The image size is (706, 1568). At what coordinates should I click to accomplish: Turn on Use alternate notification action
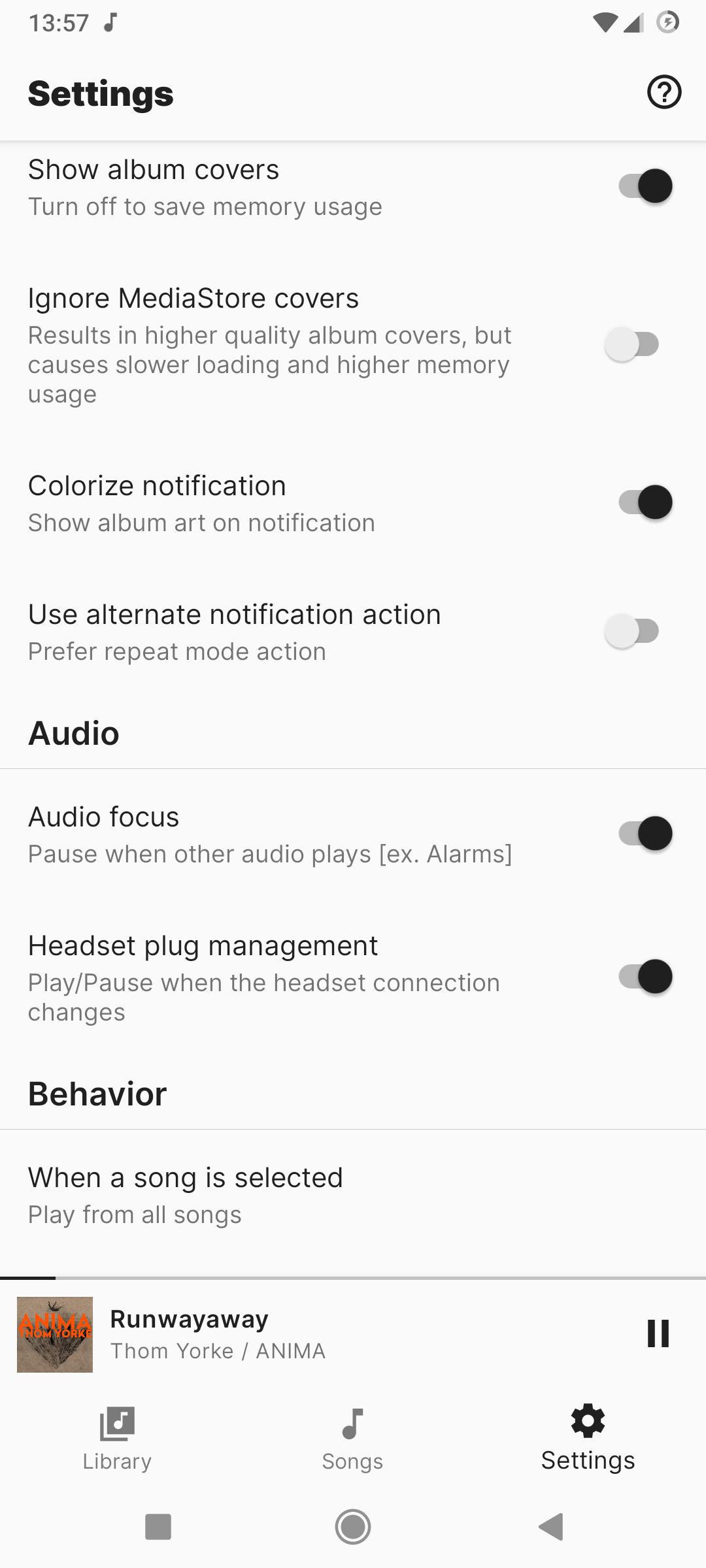(632, 631)
